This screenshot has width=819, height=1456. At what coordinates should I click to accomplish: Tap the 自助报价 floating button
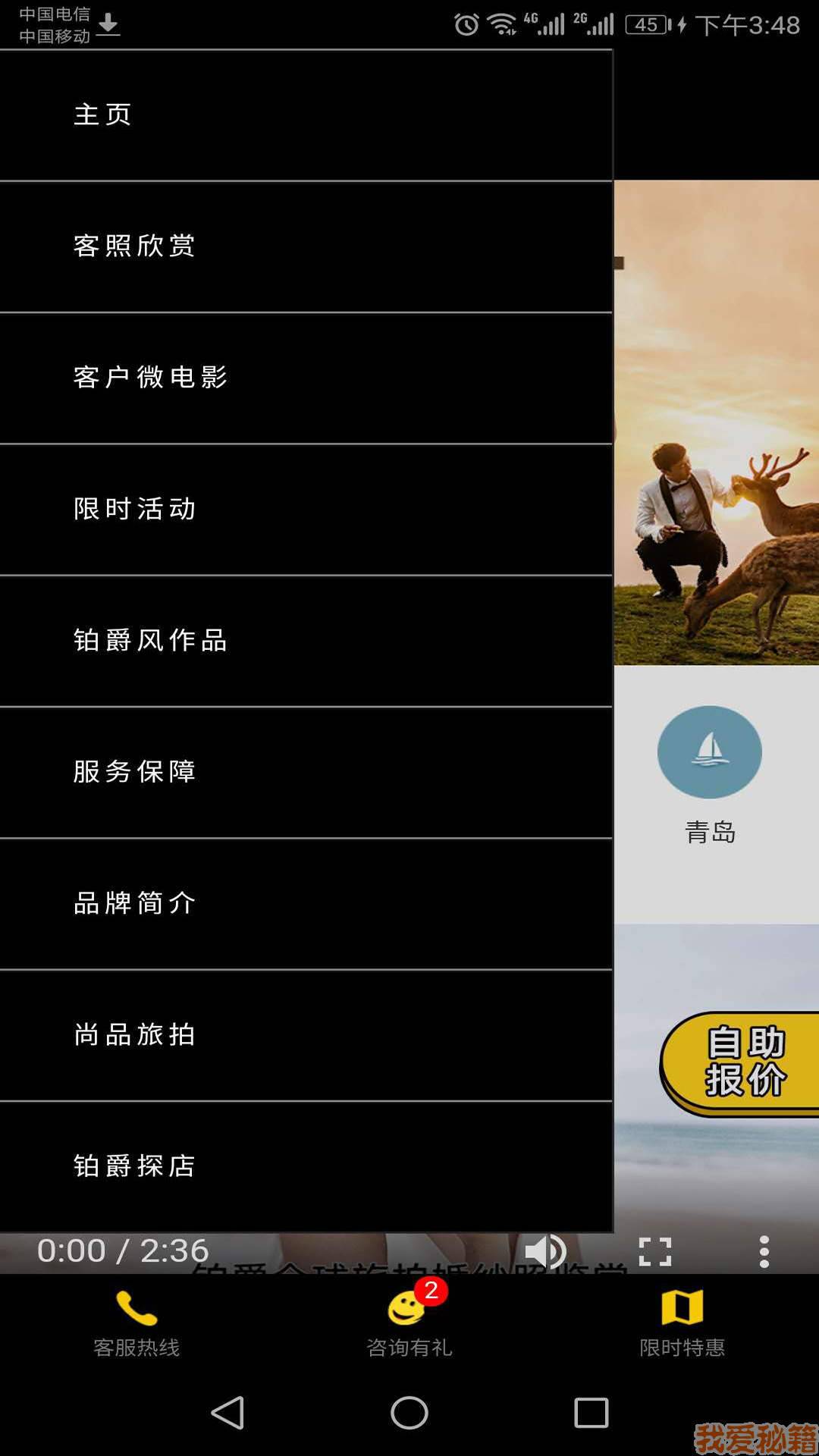point(743,1063)
